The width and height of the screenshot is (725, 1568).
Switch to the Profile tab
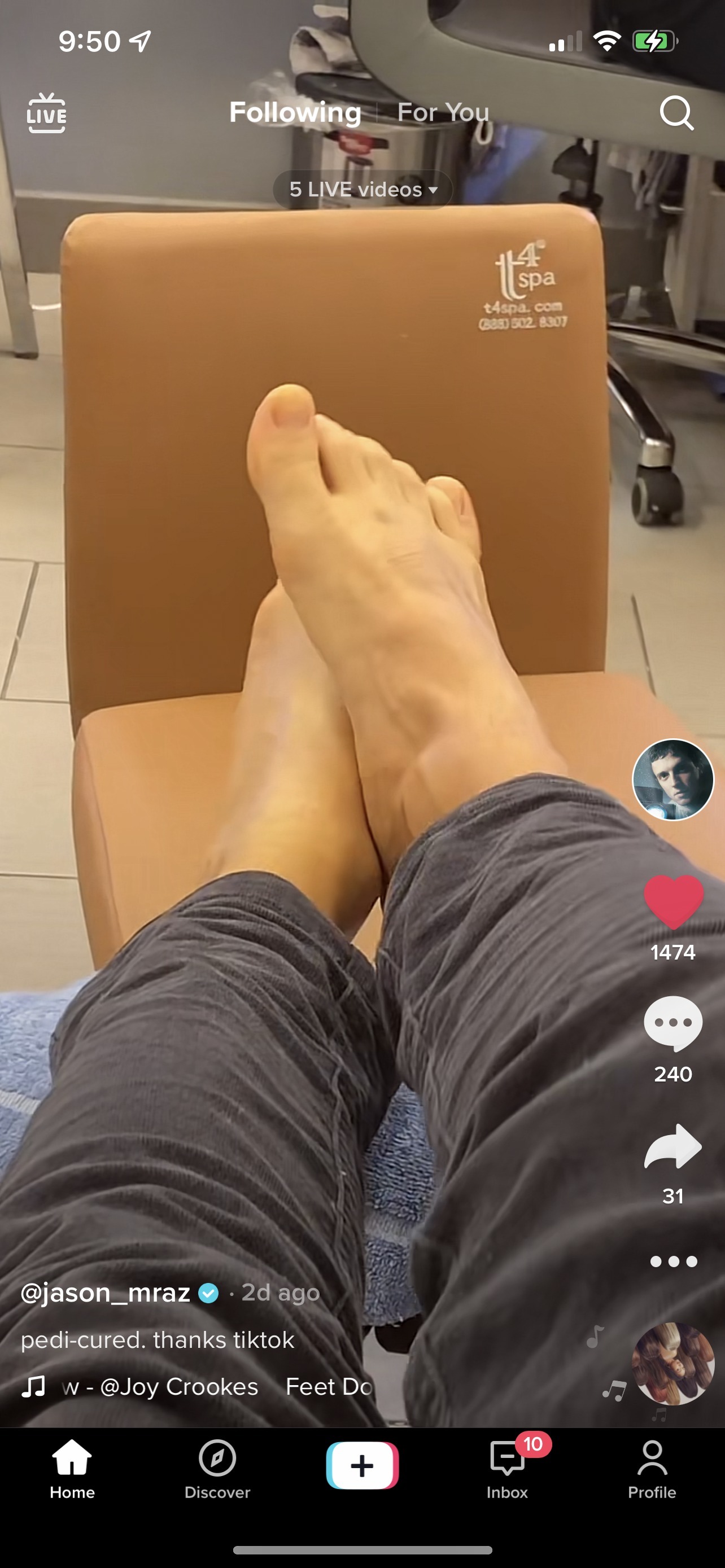652,1469
